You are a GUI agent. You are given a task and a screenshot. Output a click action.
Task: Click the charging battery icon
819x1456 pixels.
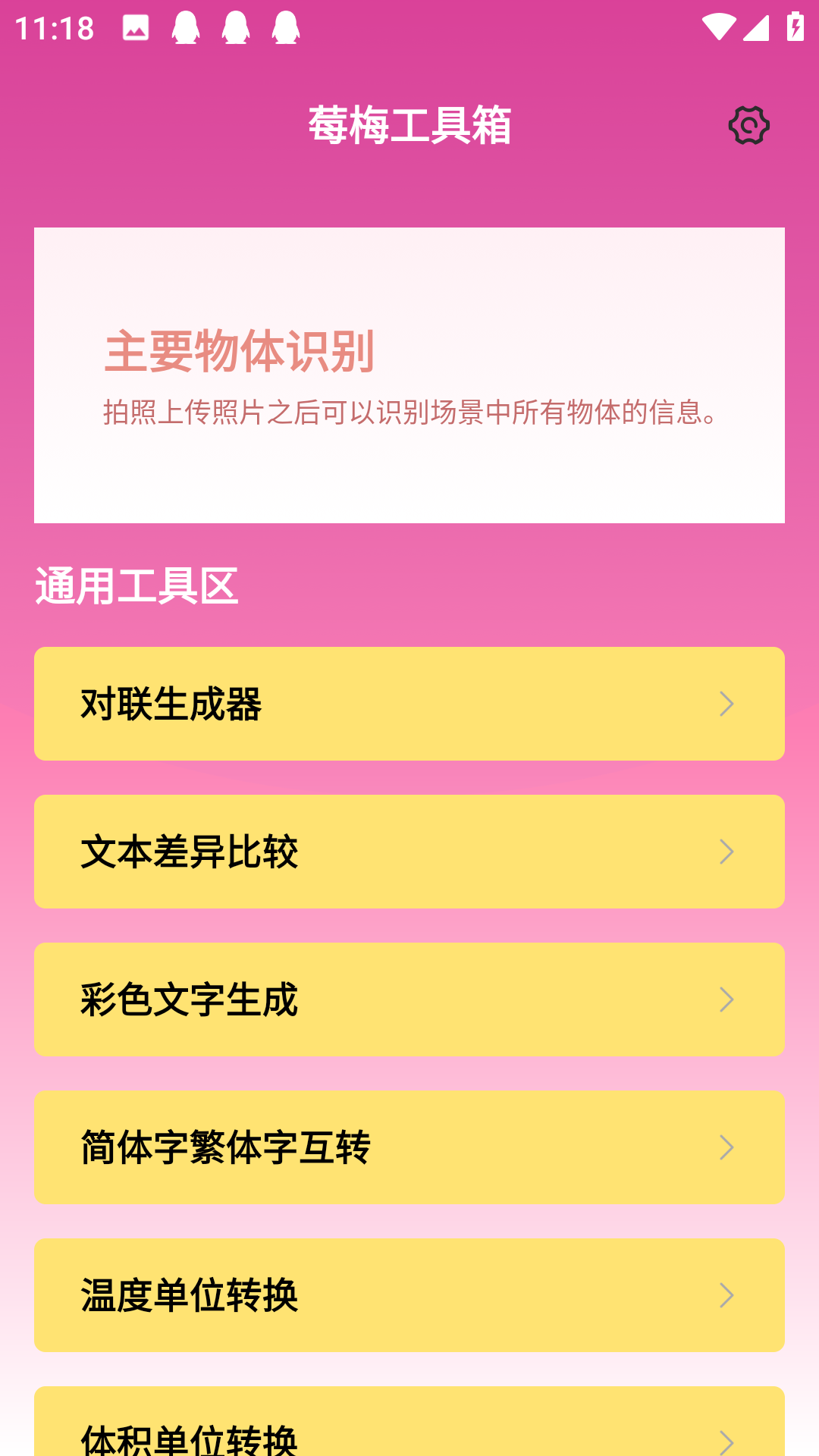pyautogui.click(x=795, y=27)
